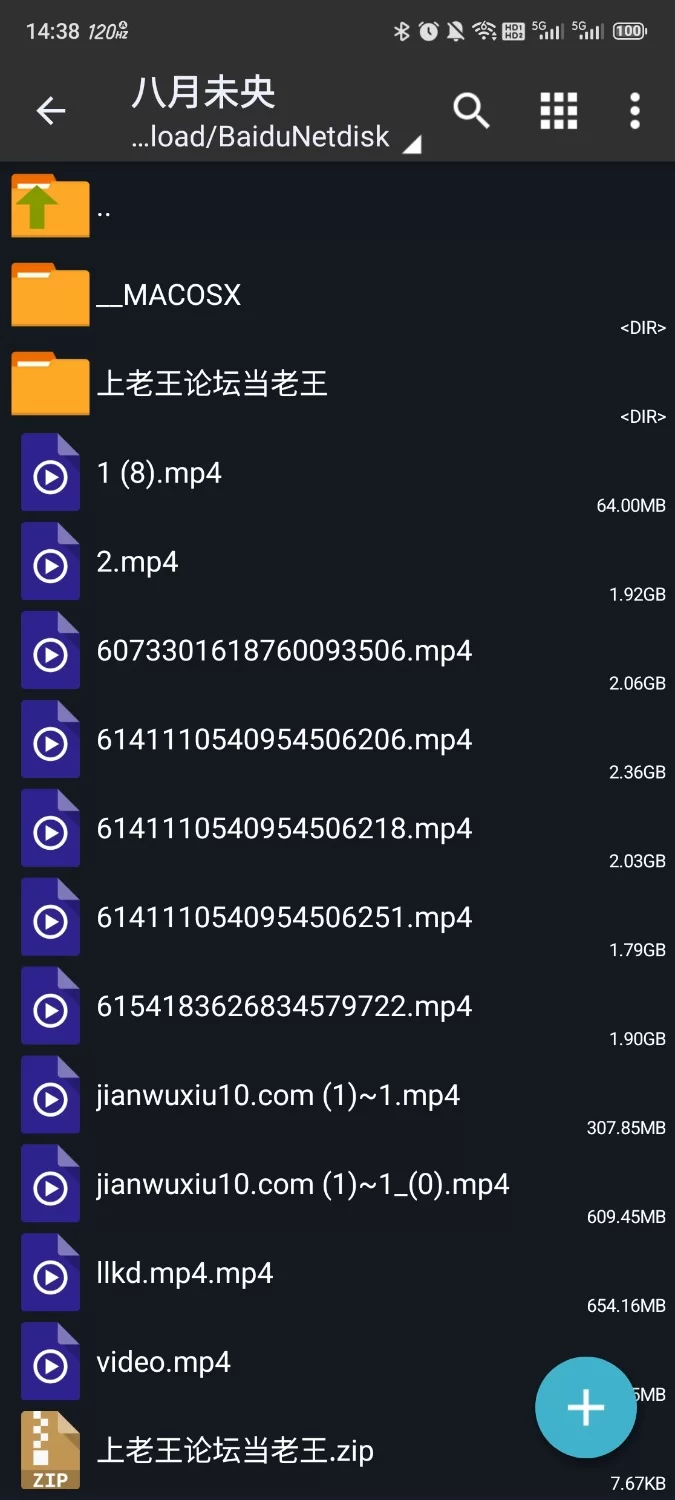
Task: Tap the floating plus button
Action: pyautogui.click(x=586, y=1408)
